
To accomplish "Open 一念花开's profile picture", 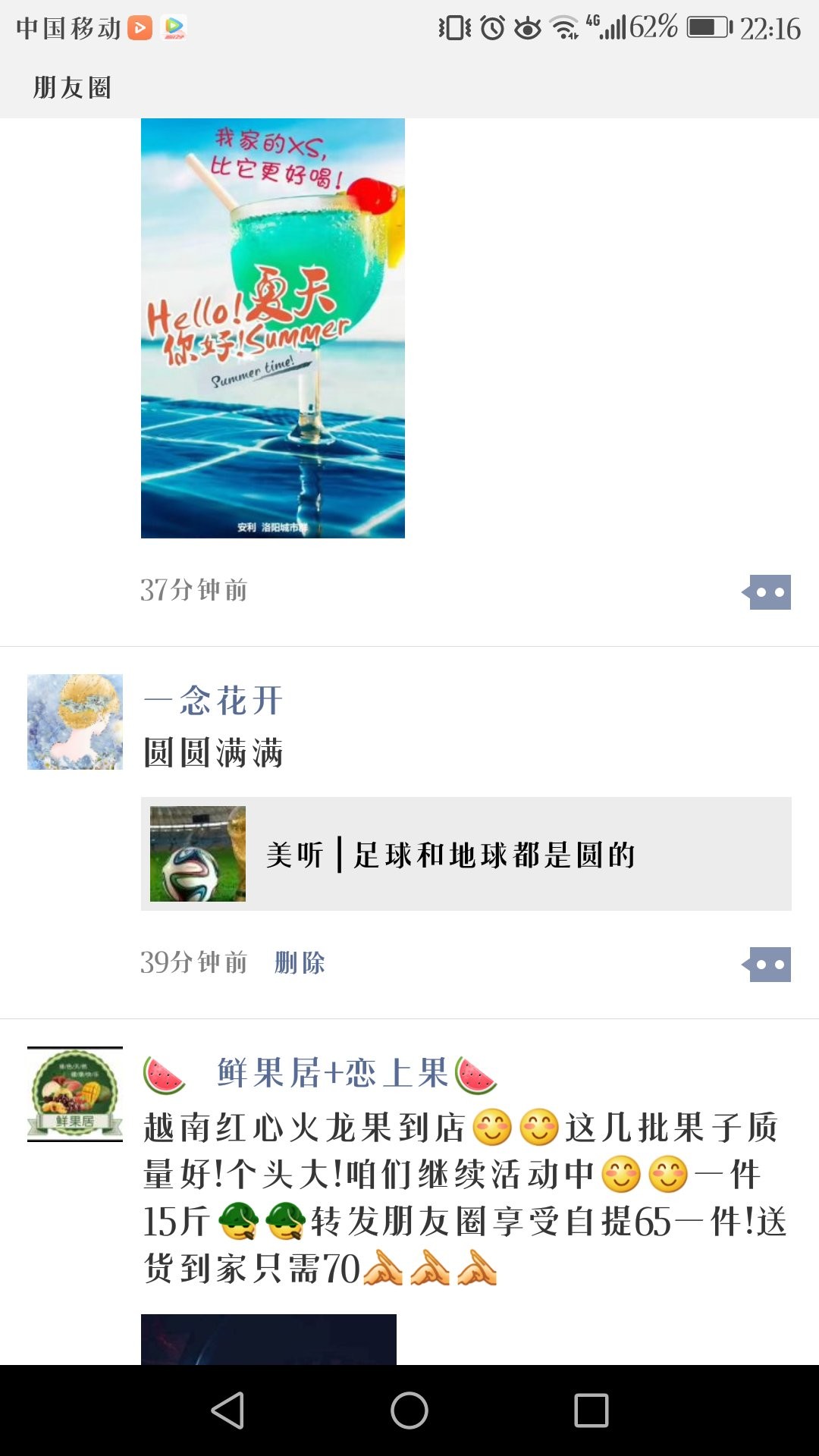I will click(x=75, y=722).
